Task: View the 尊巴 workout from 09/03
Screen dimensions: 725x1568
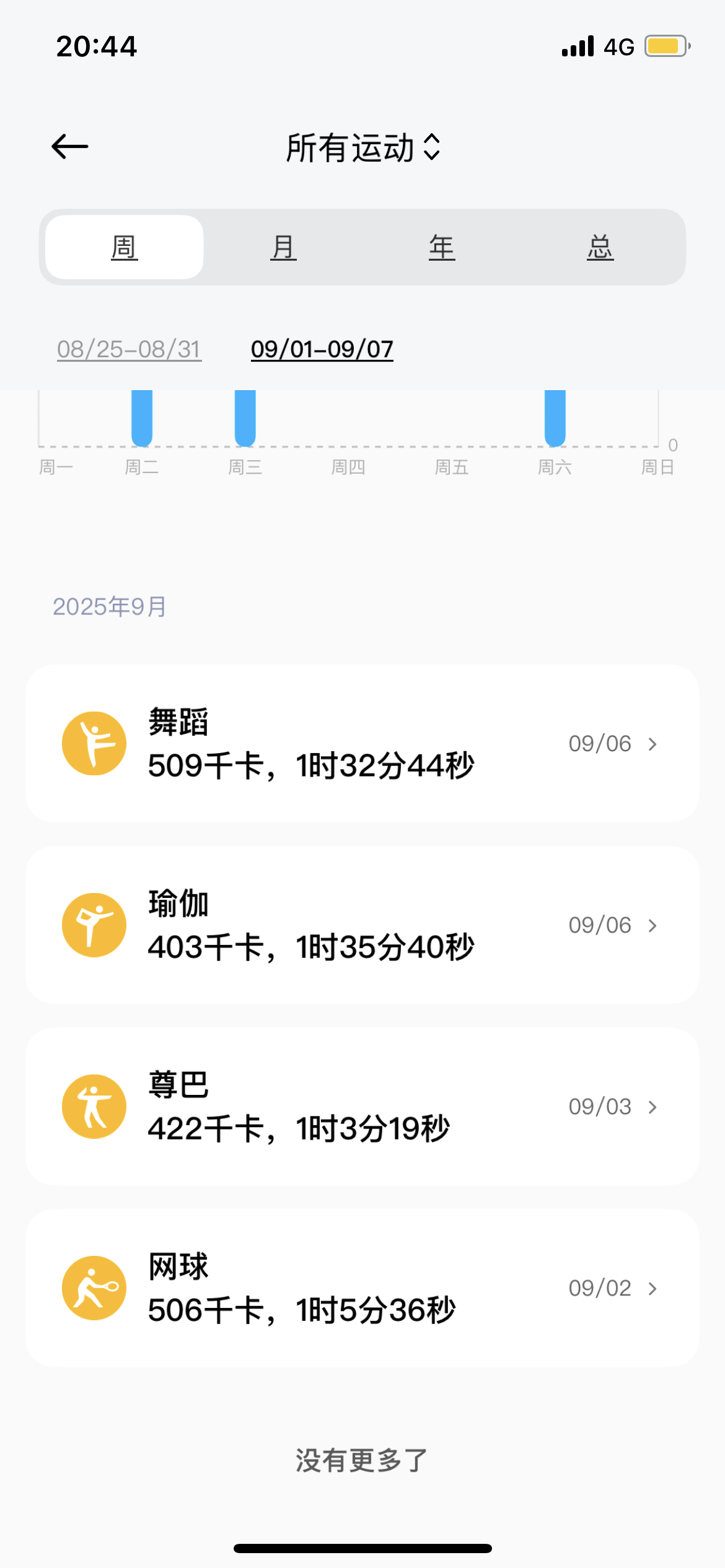Action: click(x=362, y=1107)
